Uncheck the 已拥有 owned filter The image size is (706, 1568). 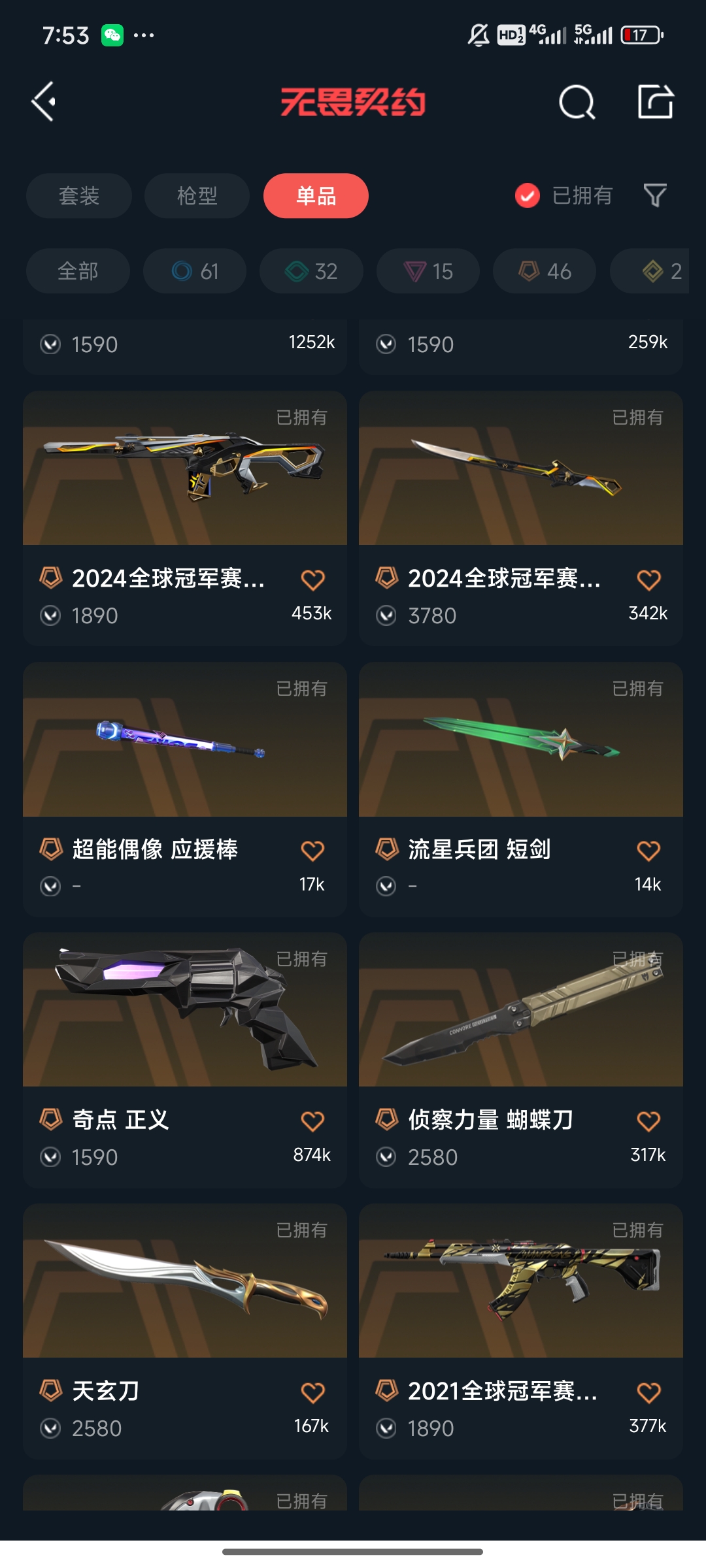coord(563,195)
